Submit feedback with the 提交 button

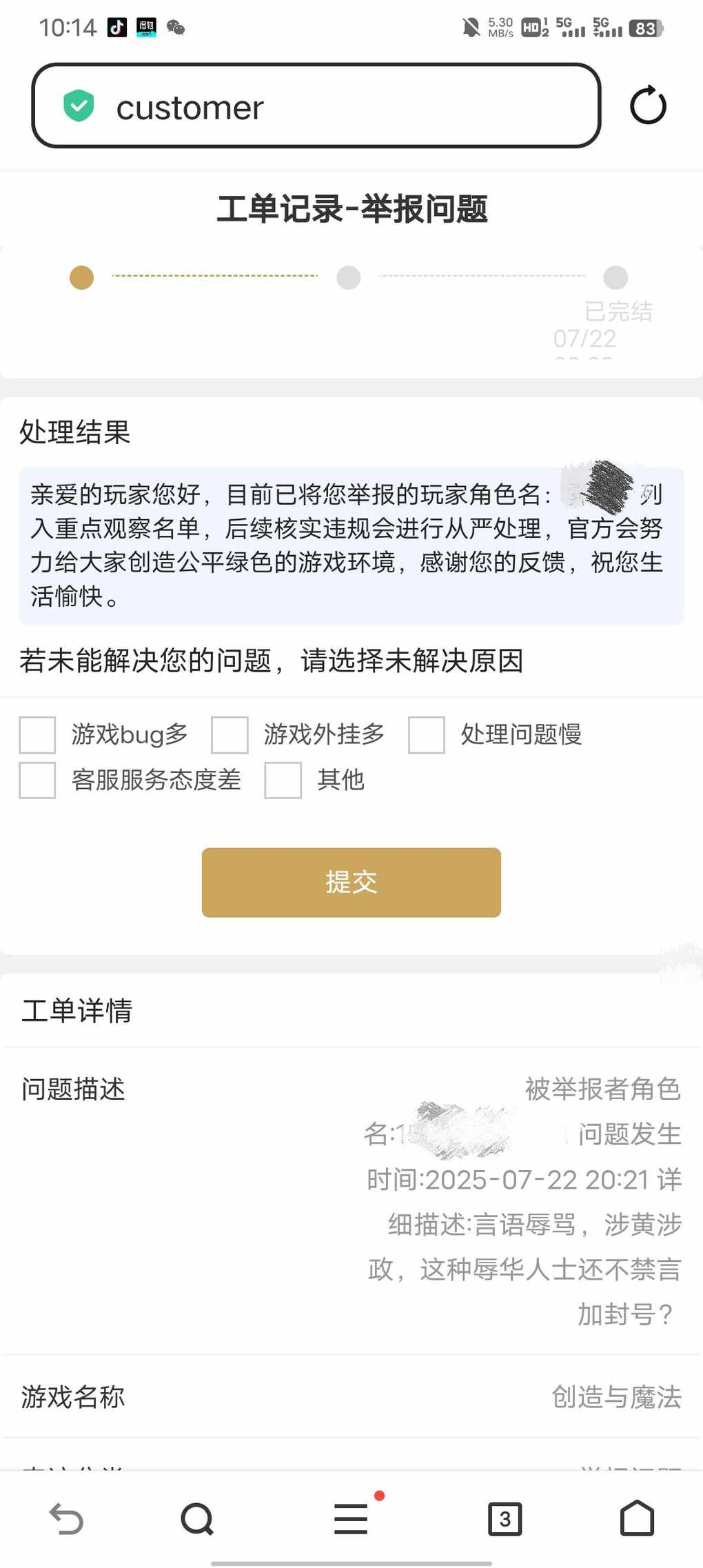[351, 882]
